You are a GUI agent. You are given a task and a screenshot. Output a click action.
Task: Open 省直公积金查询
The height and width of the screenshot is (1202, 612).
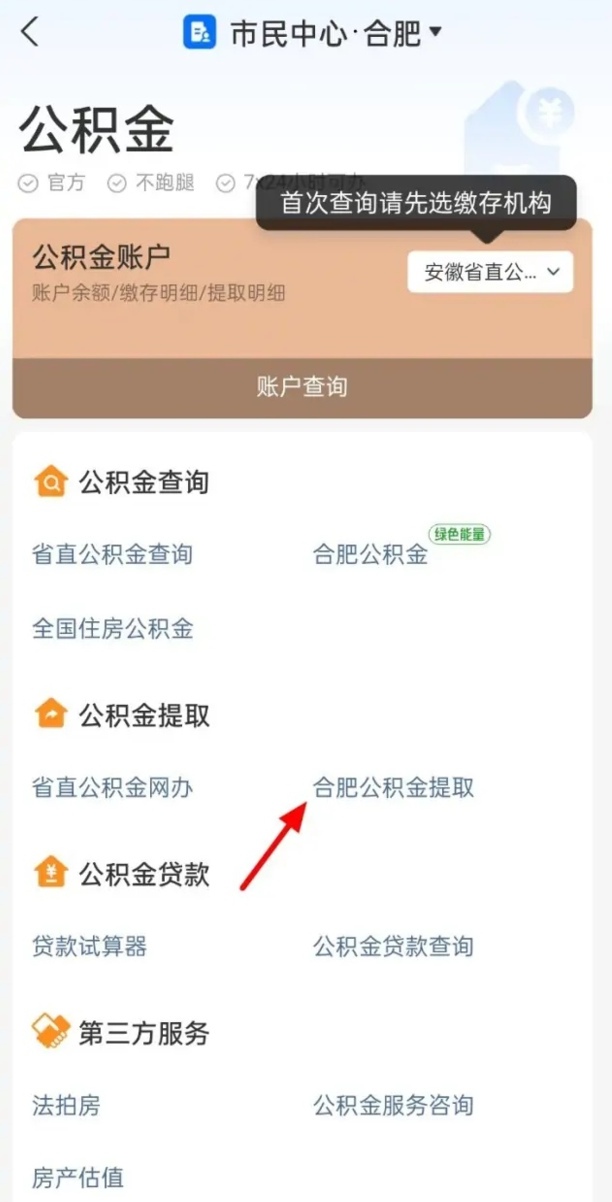(112, 555)
